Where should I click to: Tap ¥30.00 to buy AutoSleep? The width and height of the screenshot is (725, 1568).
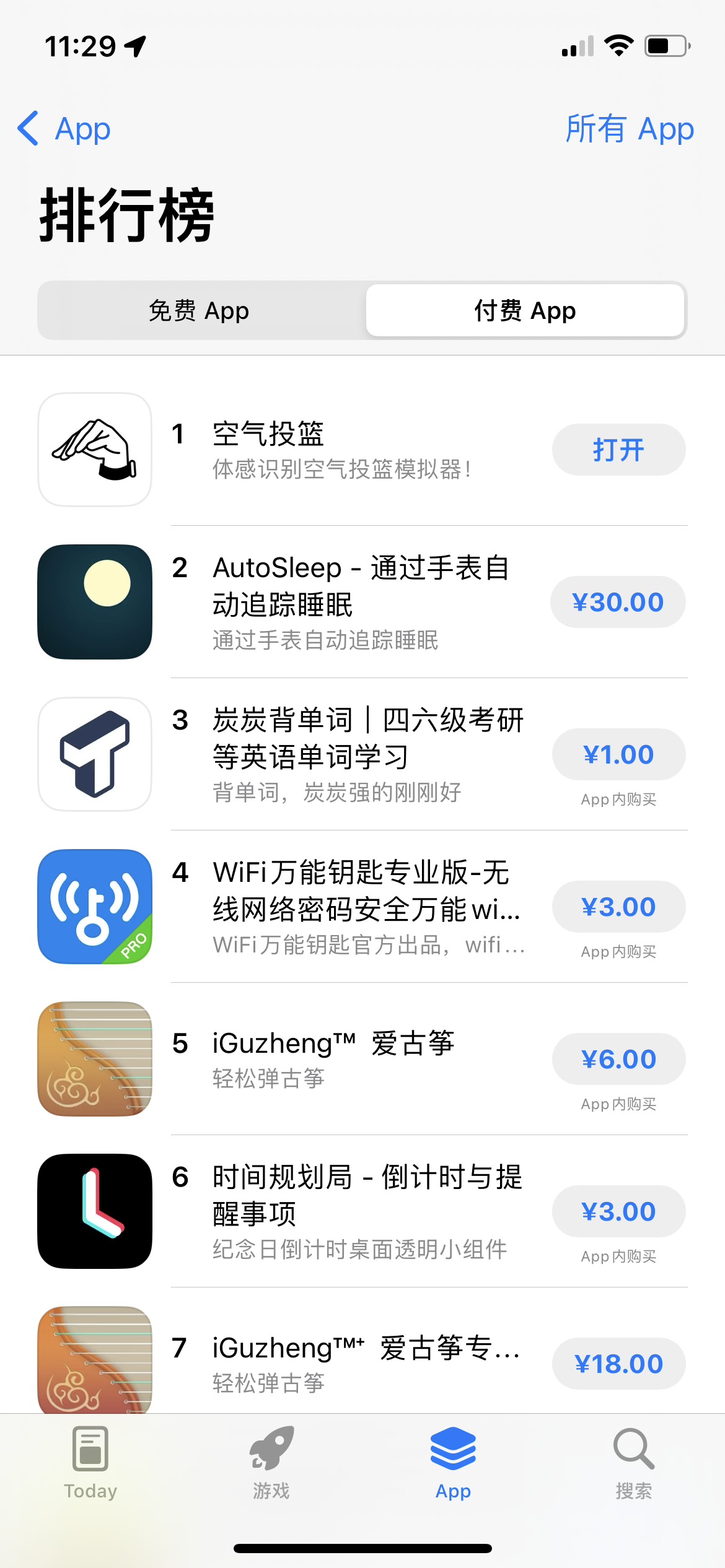(618, 601)
